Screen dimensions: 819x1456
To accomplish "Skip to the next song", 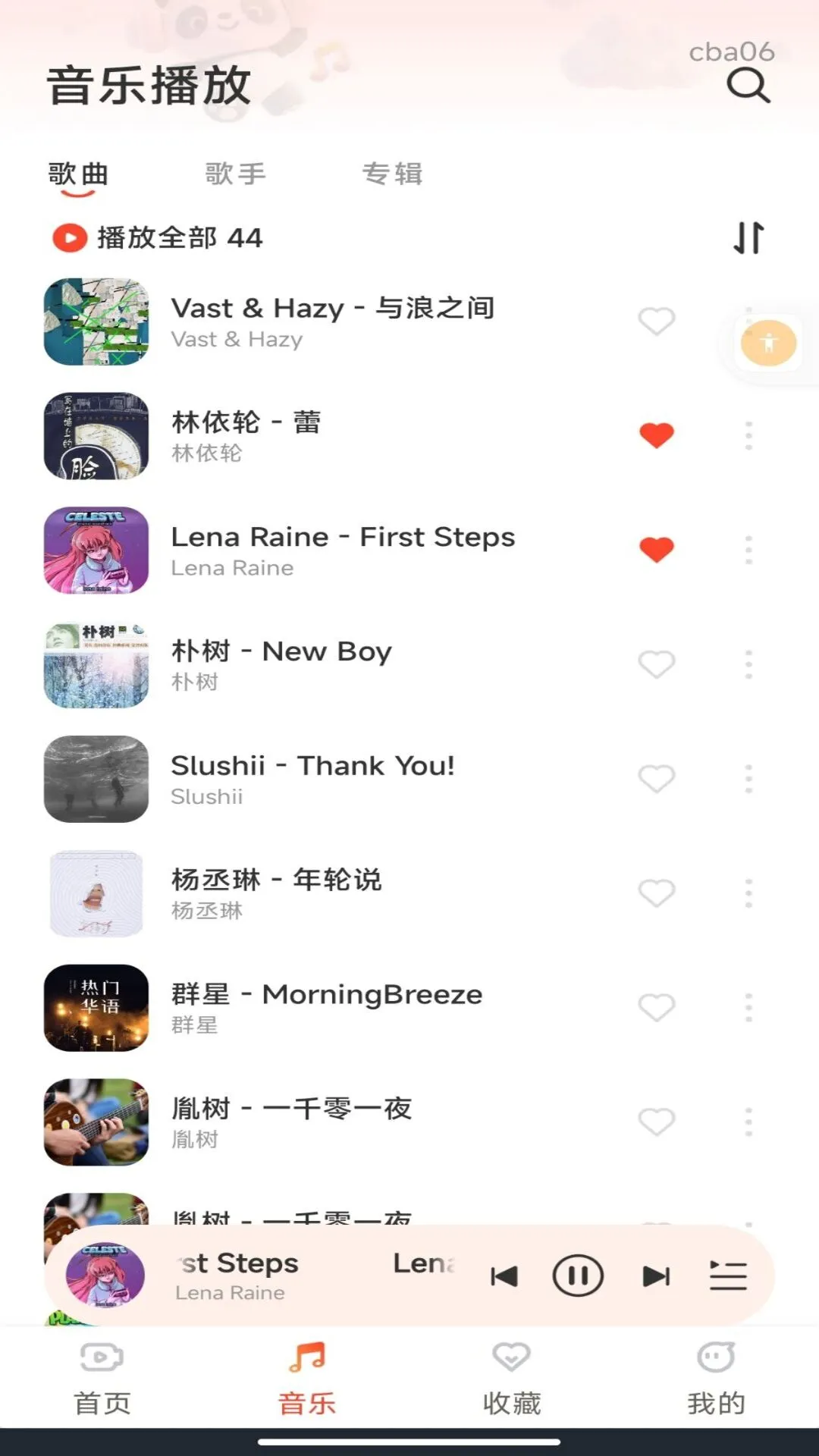I will (x=654, y=1276).
